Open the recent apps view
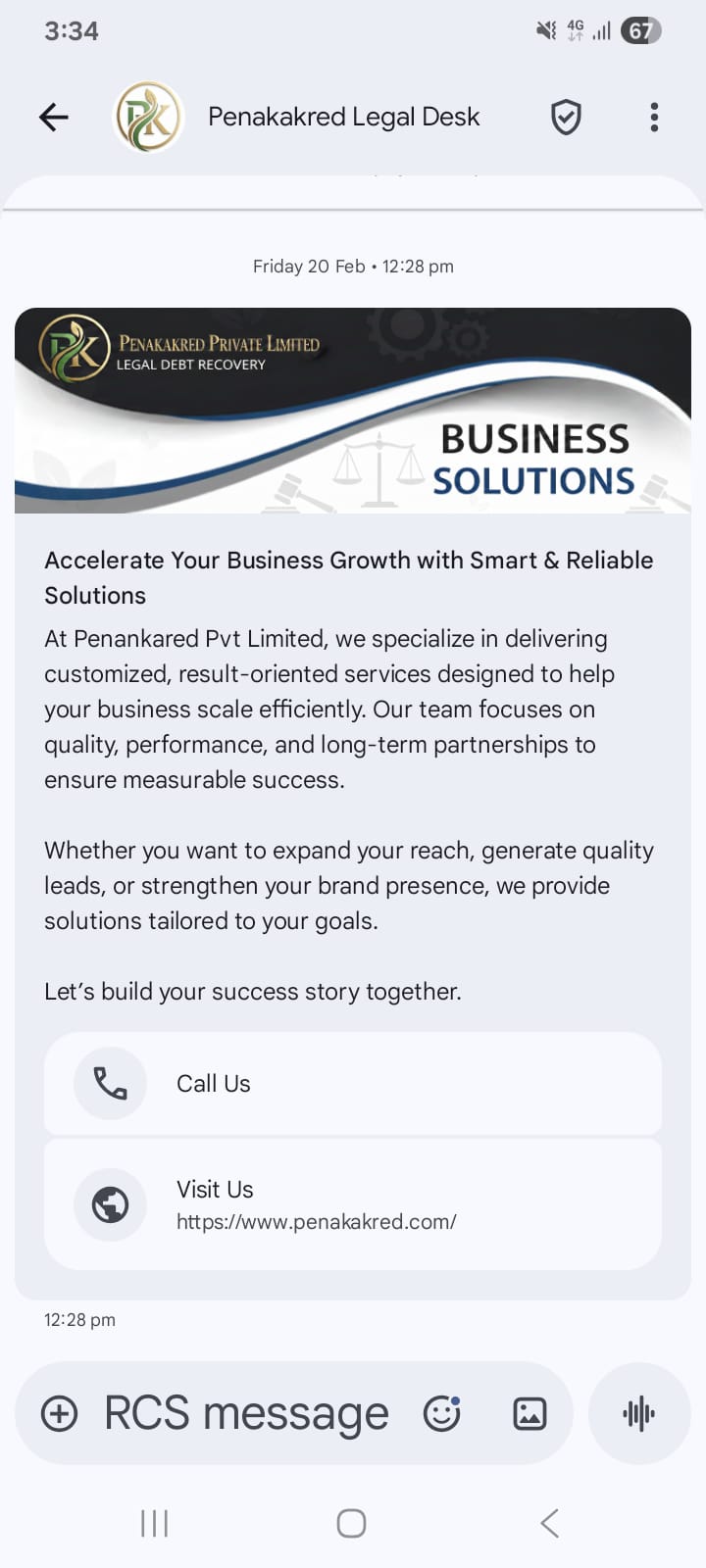The image size is (706, 1568). click(x=154, y=1523)
